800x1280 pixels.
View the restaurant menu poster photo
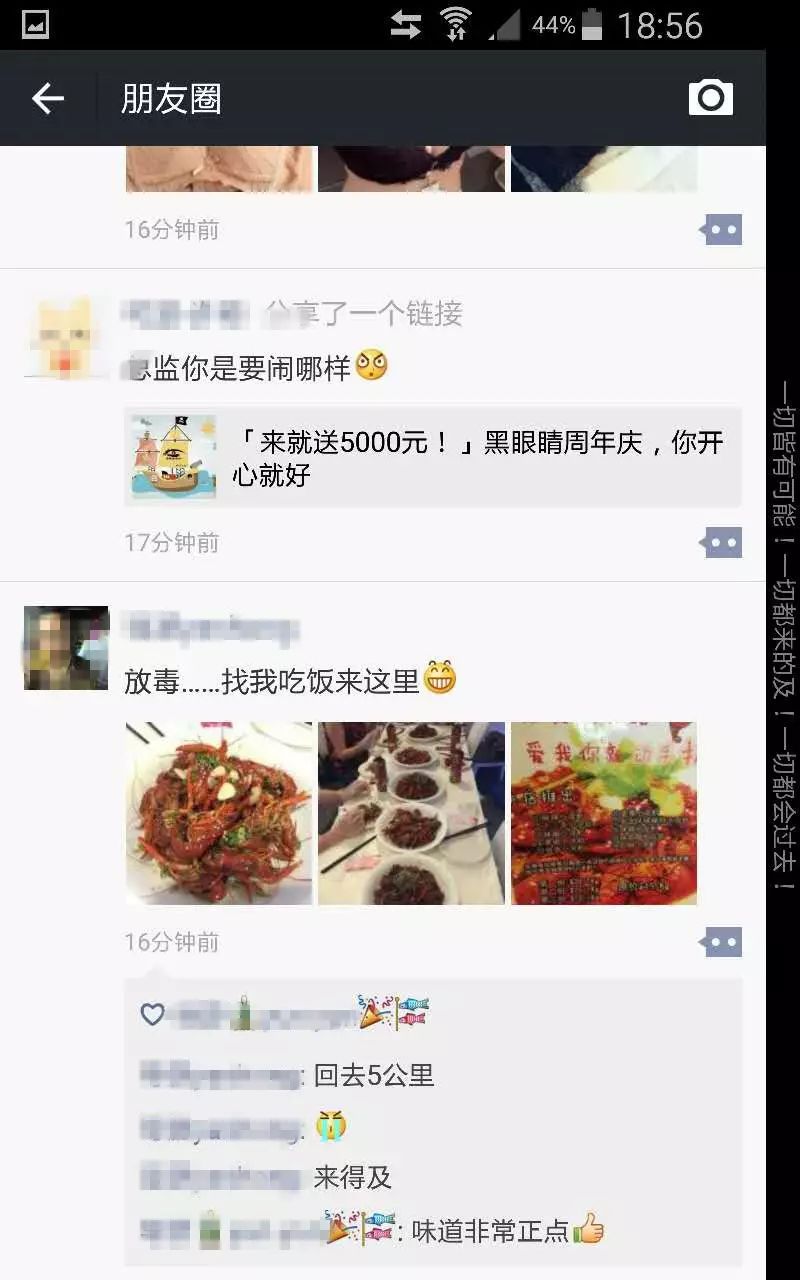(x=603, y=813)
